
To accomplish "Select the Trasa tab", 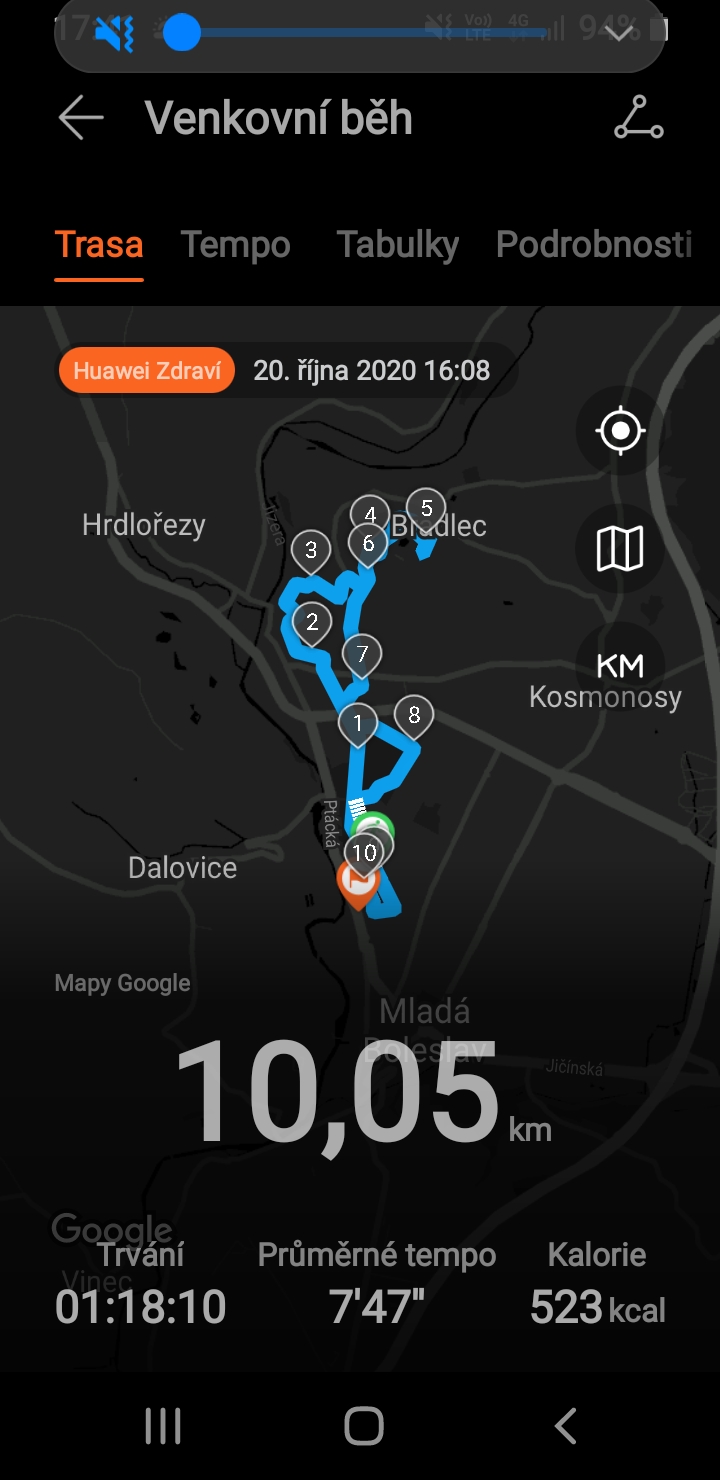I will point(99,245).
